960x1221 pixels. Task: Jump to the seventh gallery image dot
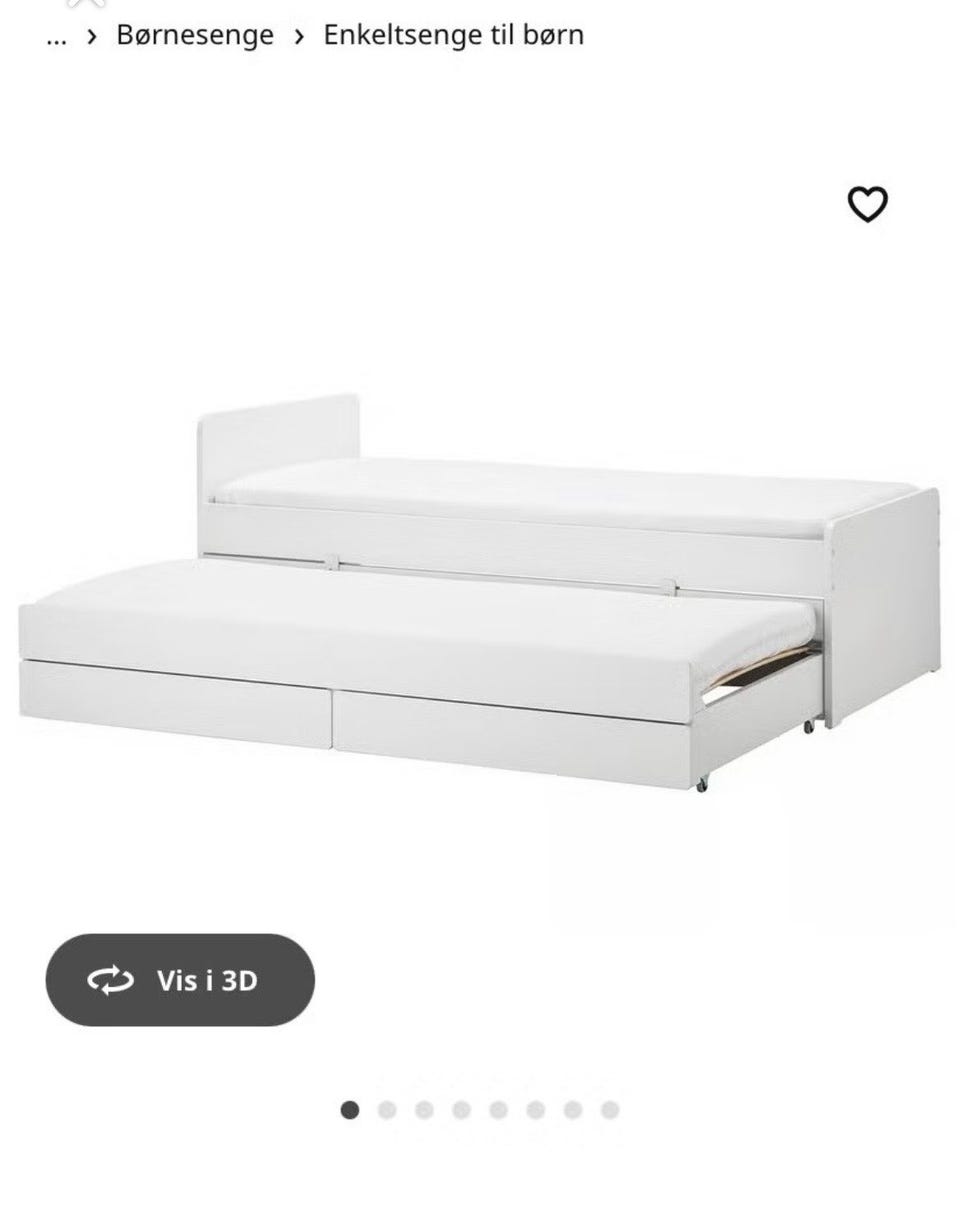click(571, 1108)
